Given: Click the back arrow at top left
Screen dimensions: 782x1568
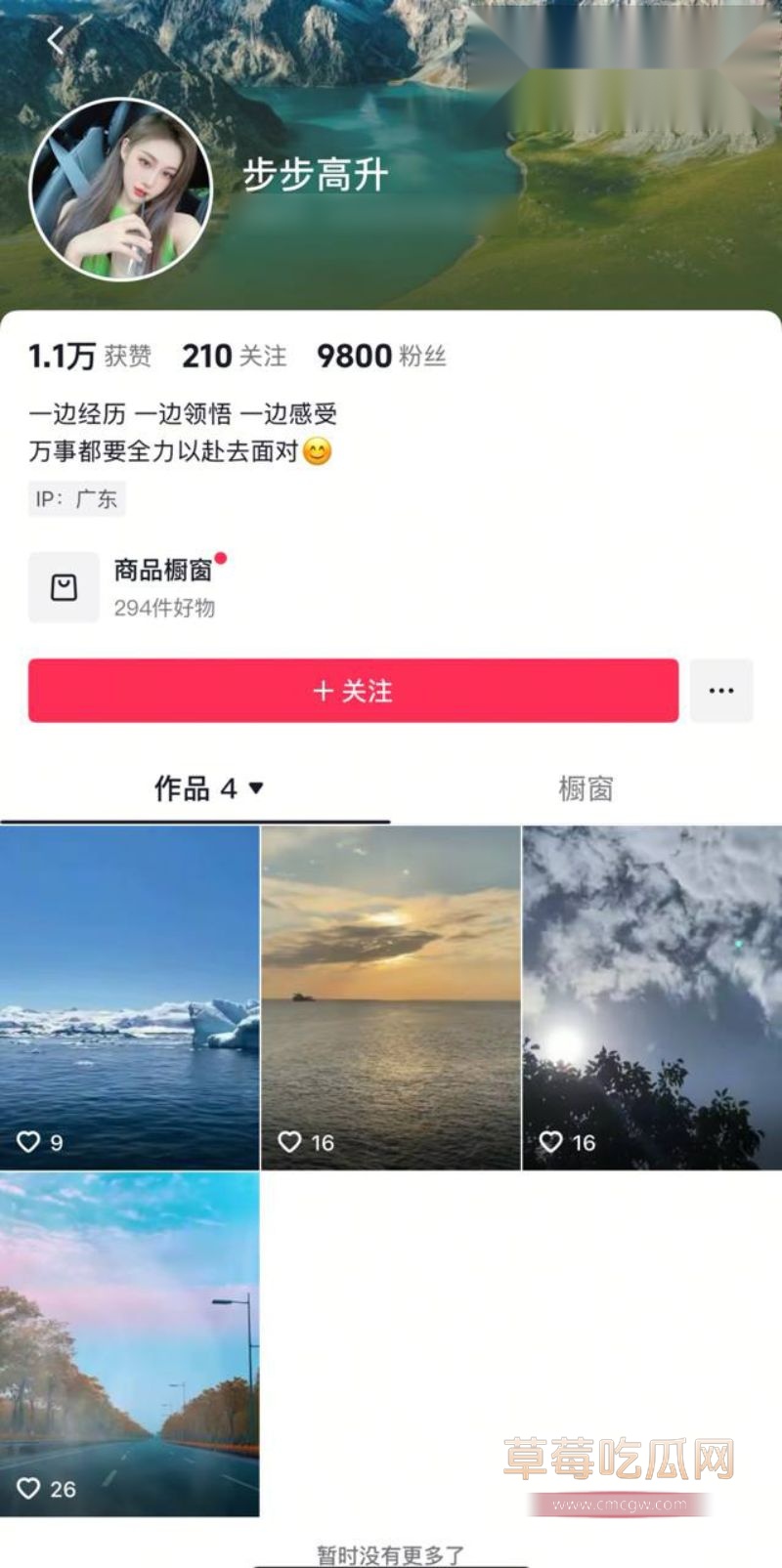Looking at the screenshot, I should [55, 39].
